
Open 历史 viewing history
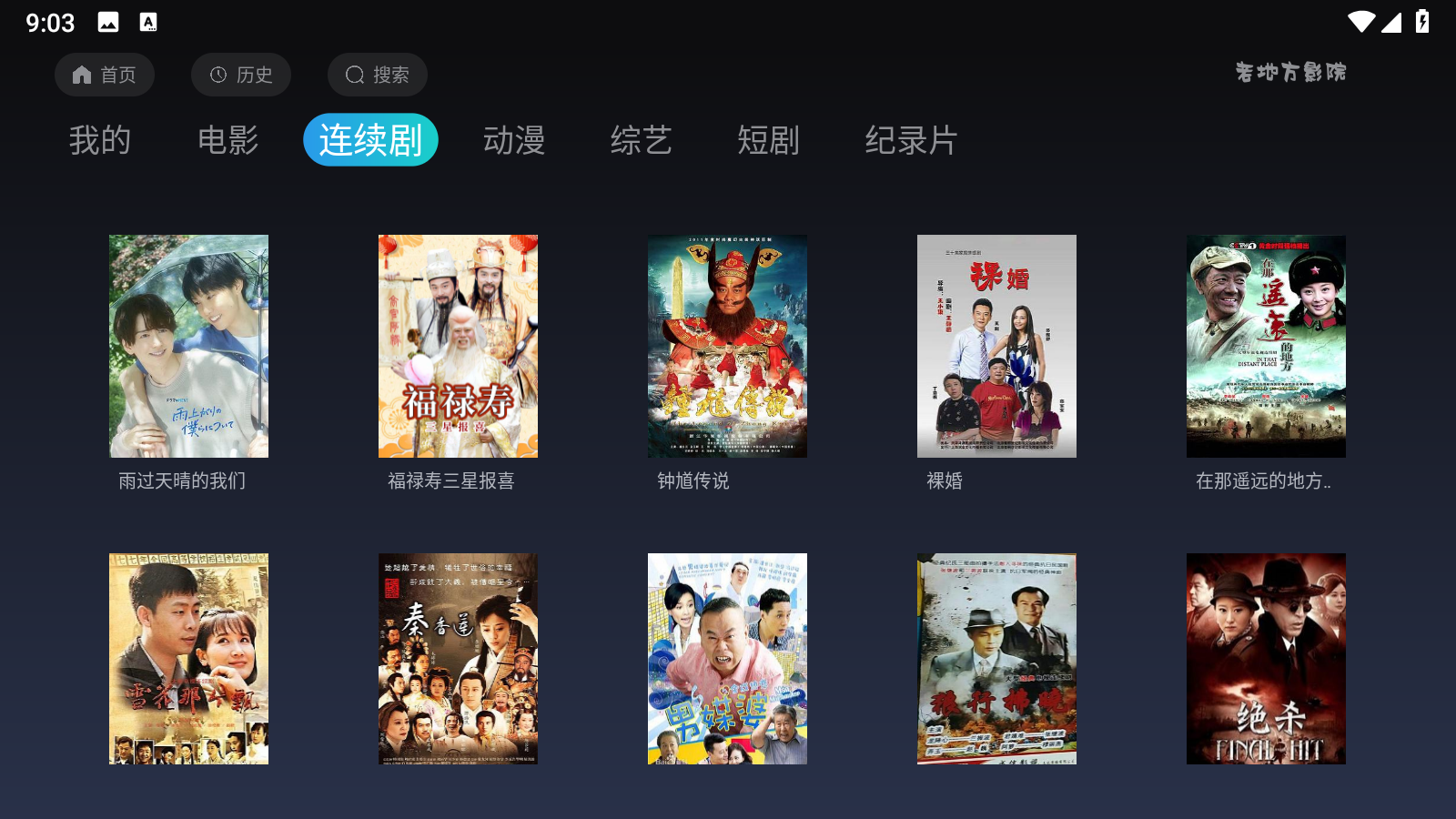(x=241, y=75)
